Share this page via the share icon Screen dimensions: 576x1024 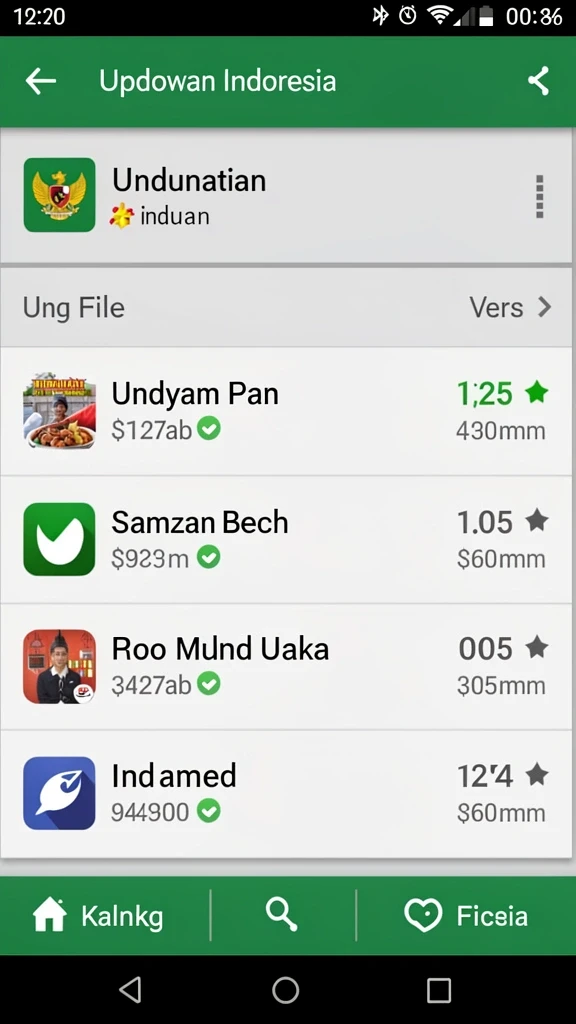pos(538,82)
